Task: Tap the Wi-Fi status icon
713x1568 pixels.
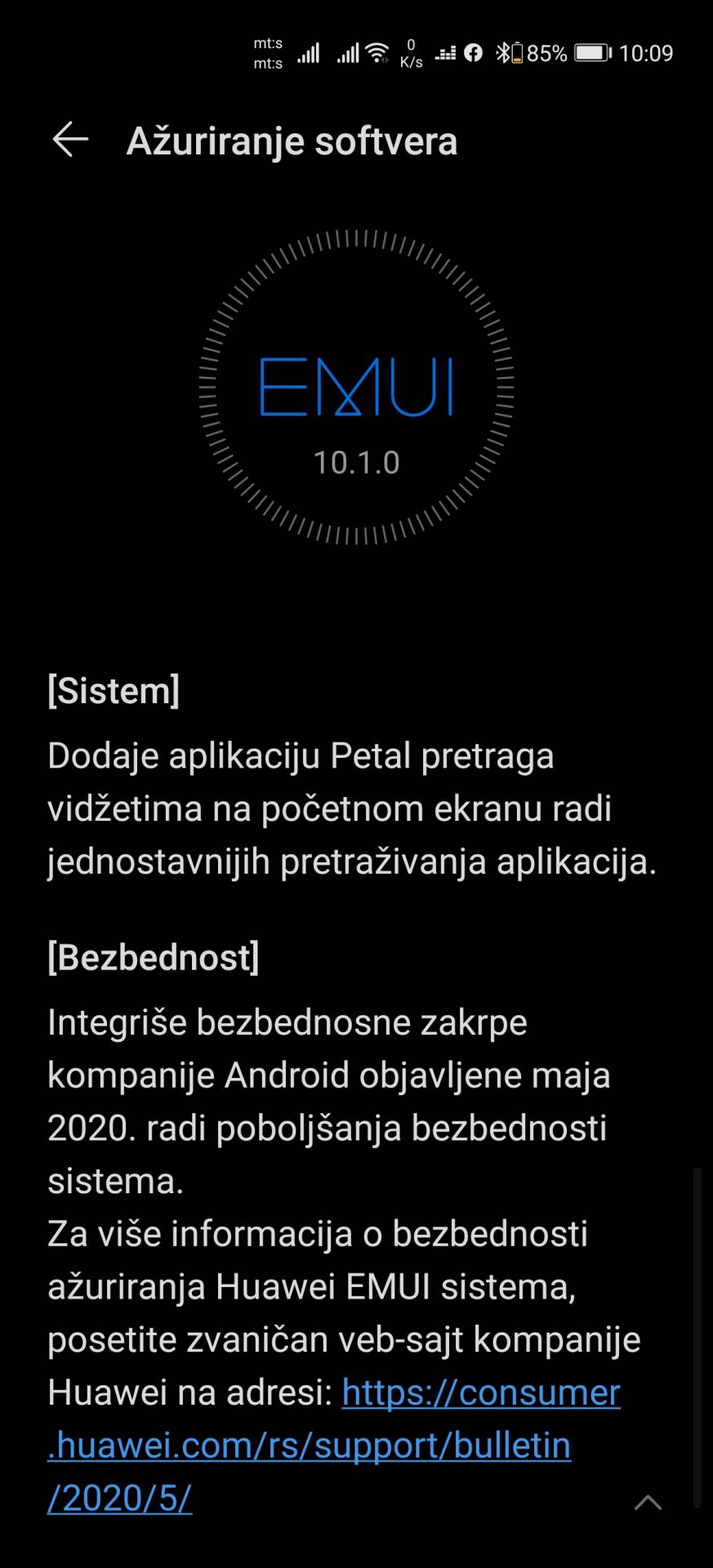Action: click(x=377, y=53)
